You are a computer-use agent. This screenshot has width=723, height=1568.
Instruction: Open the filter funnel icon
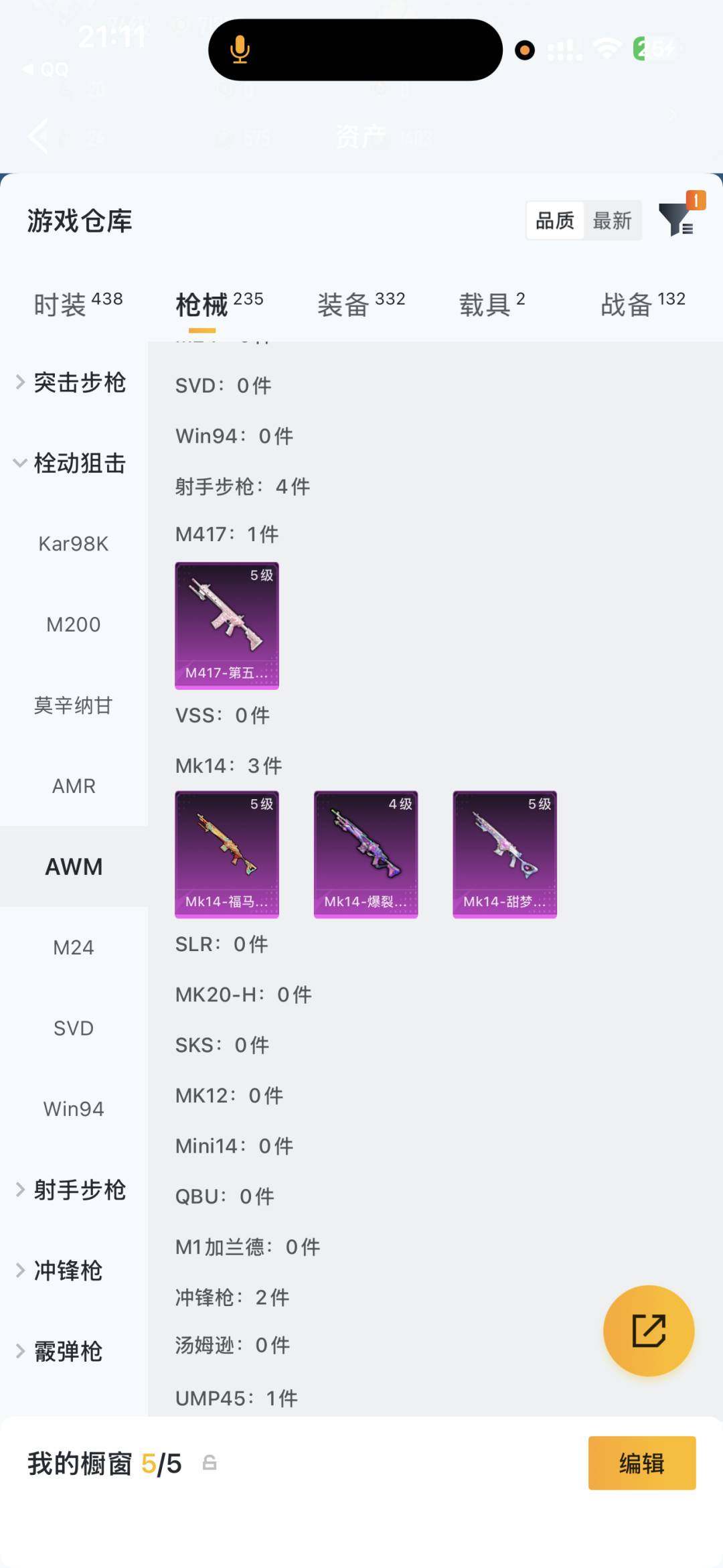coord(677,220)
